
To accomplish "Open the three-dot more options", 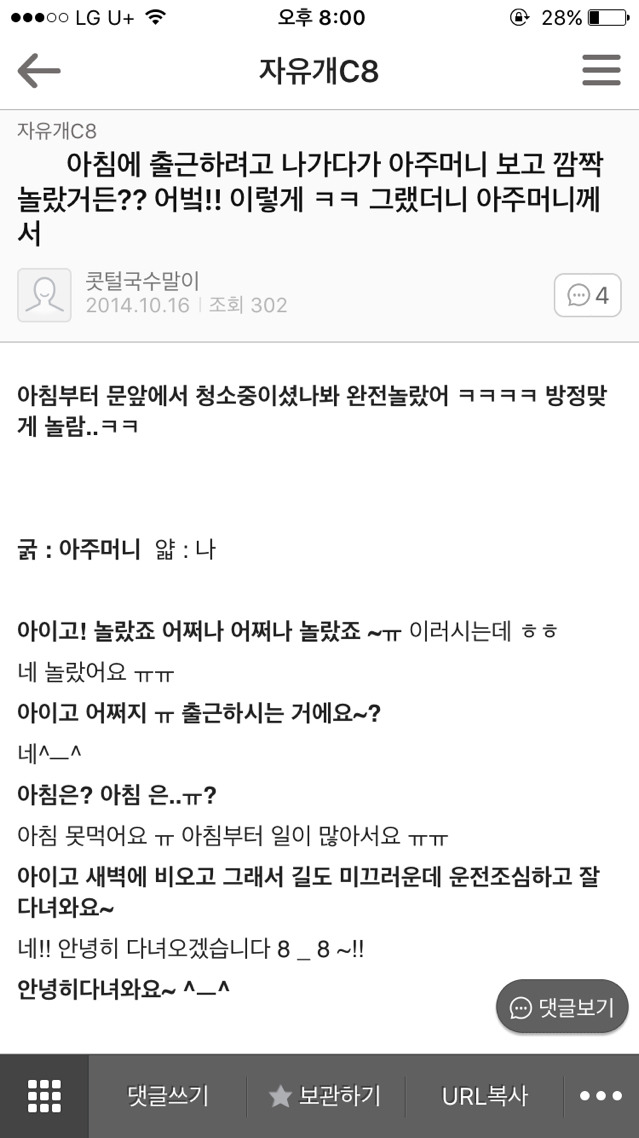I will (x=601, y=1096).
